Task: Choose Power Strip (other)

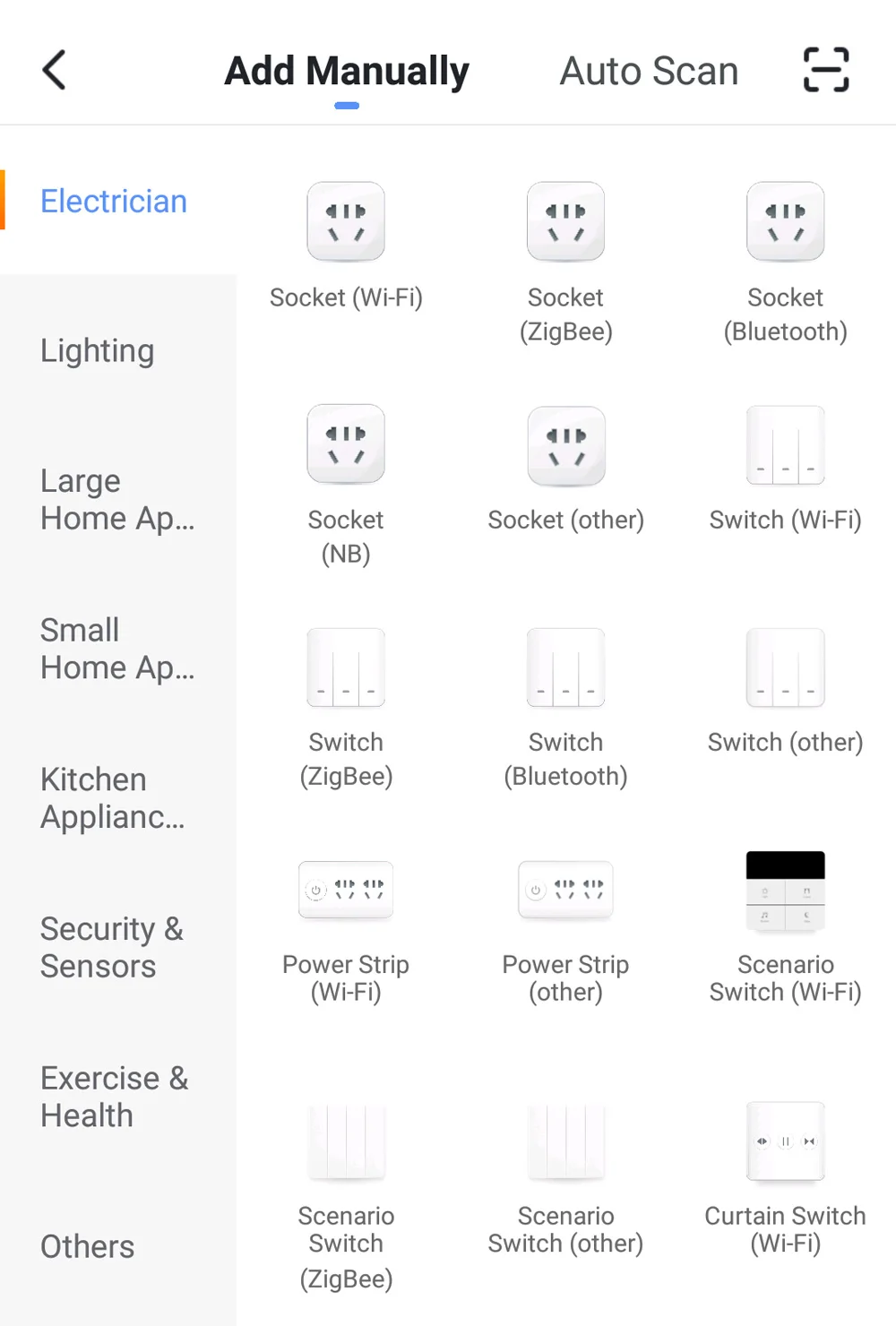Action: 565,933
